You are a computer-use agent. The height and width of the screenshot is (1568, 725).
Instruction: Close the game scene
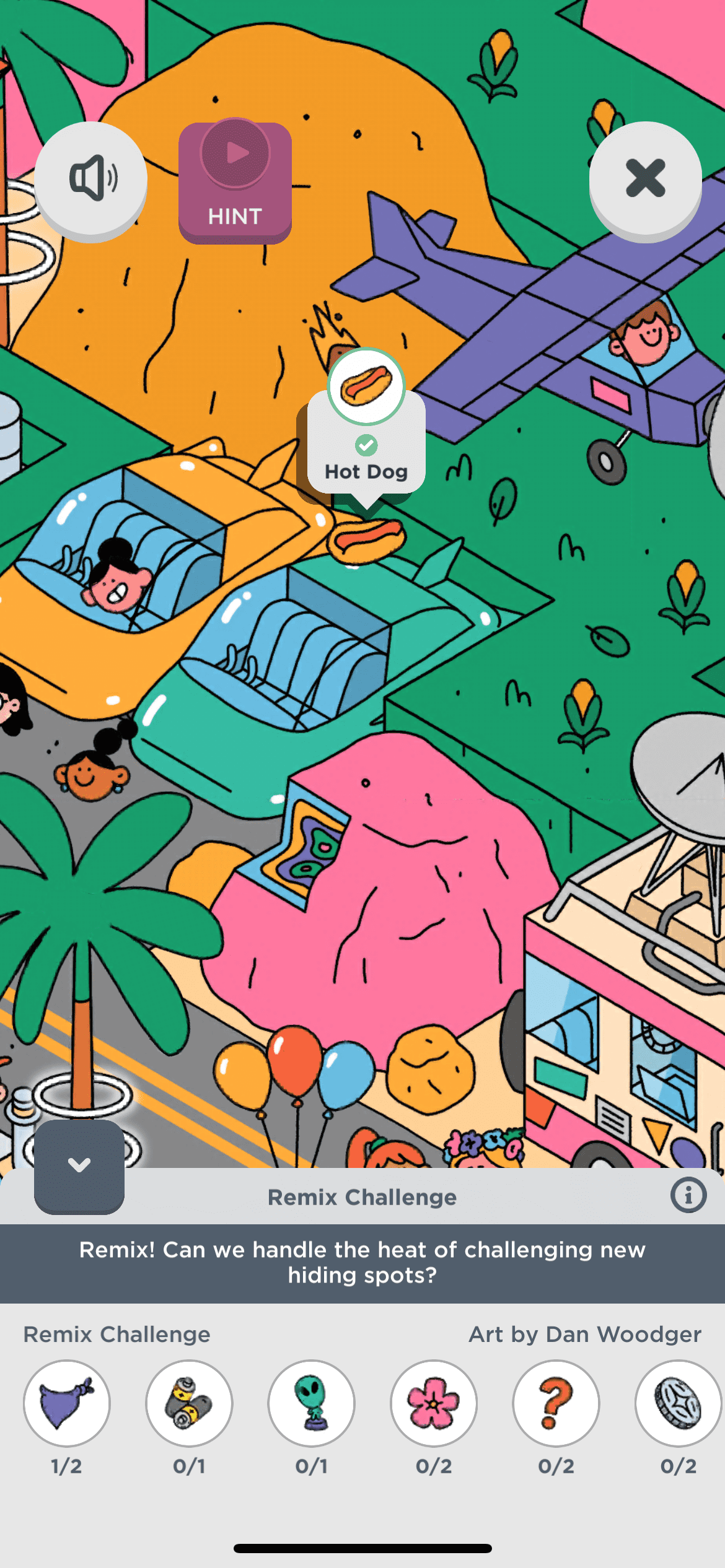point(645,179)
